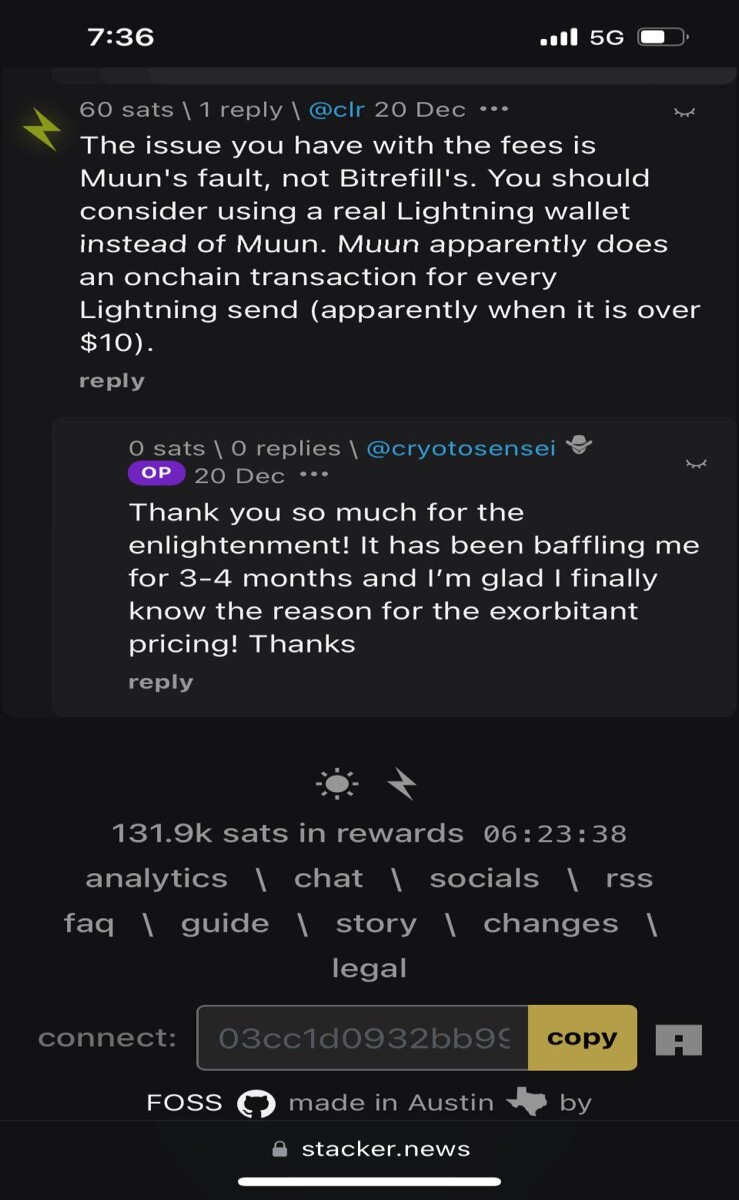Reply to @cryotosensei's comment

click(161, 682)
